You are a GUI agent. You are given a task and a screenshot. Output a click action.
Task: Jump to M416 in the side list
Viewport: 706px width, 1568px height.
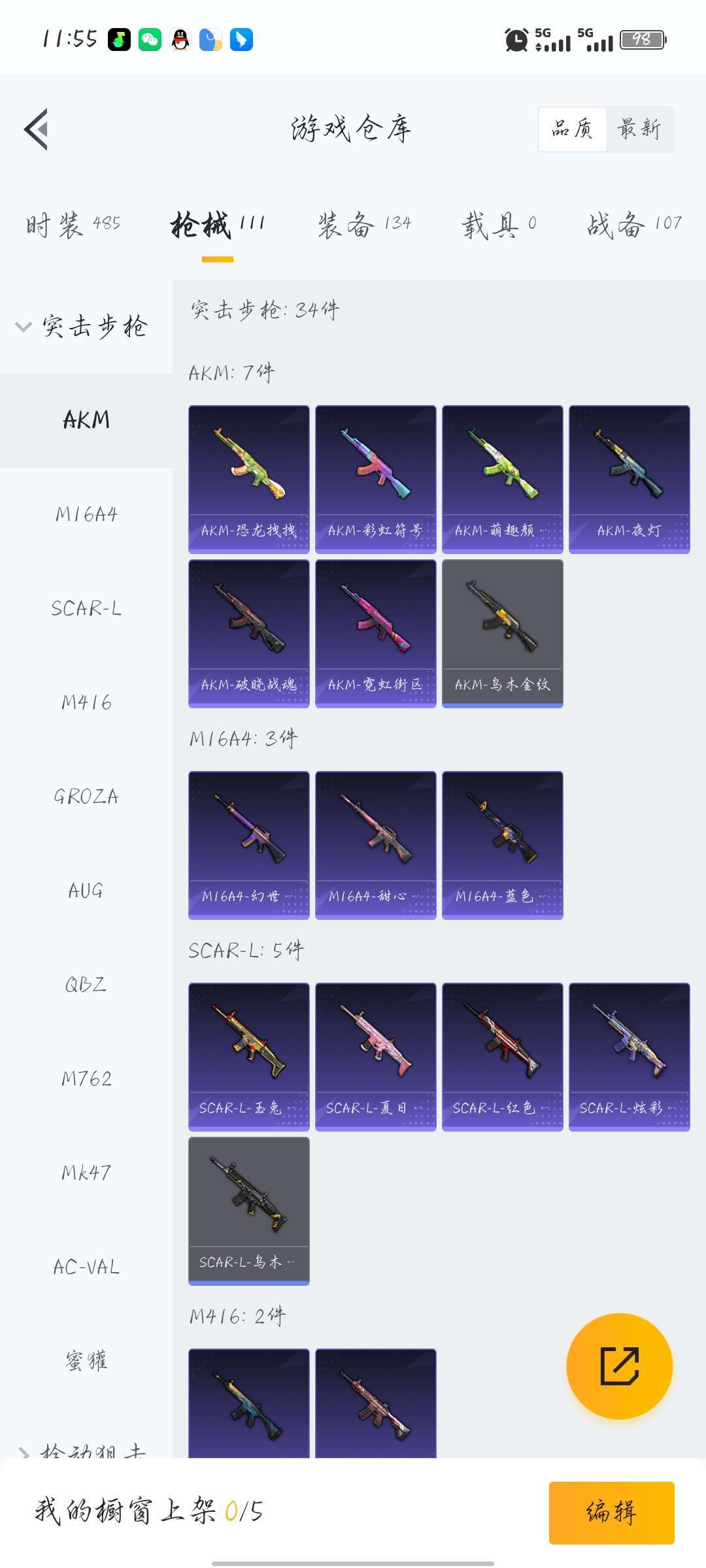(x=86, y=702)
